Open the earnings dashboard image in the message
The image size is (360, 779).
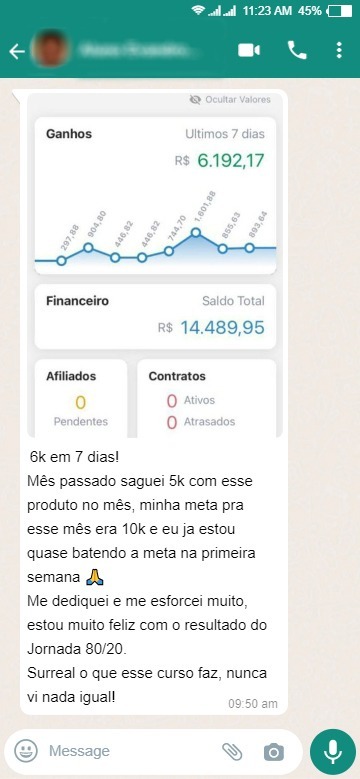point(155,264)
